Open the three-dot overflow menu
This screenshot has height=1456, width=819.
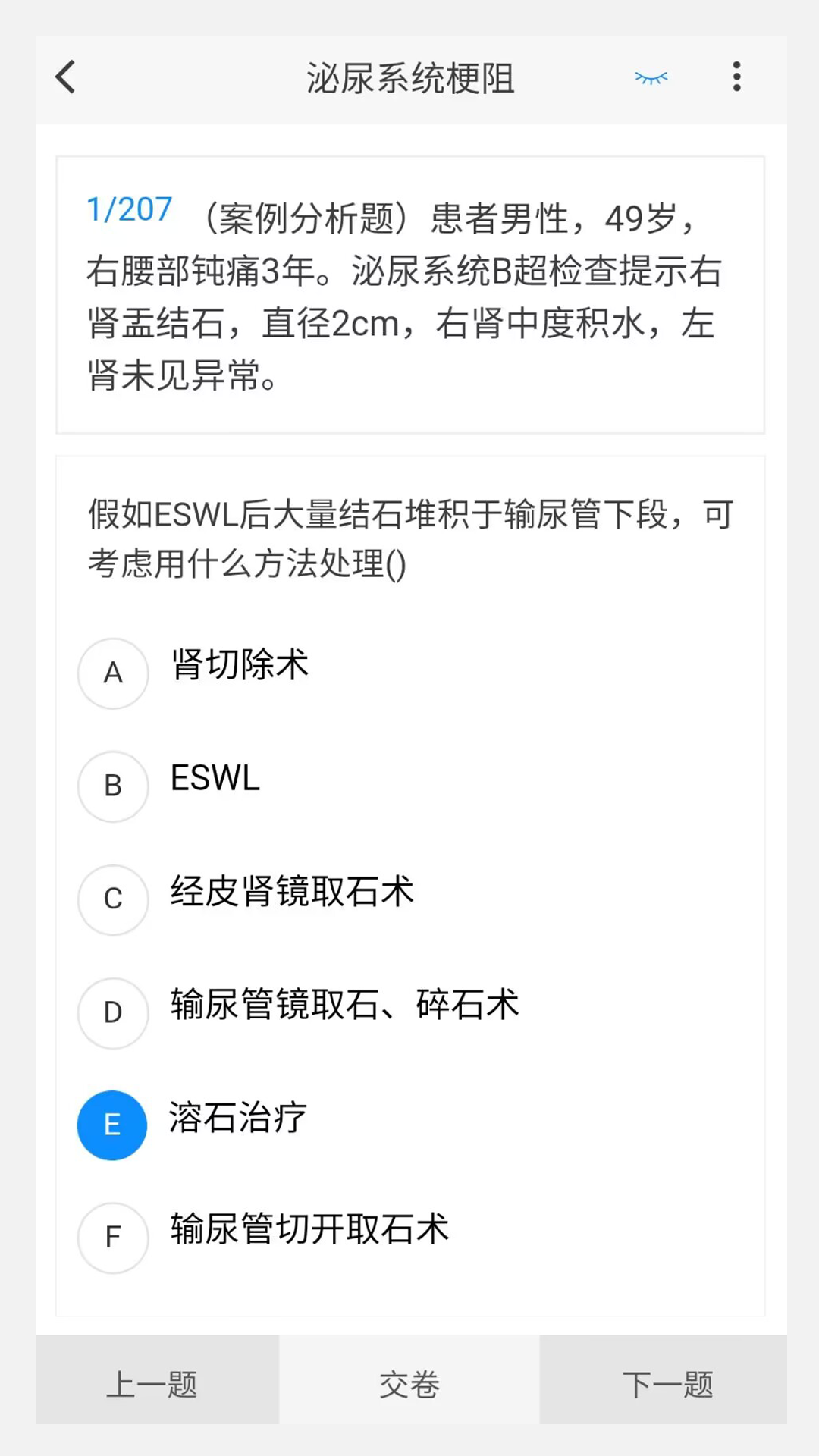click(x=735, y=77)
